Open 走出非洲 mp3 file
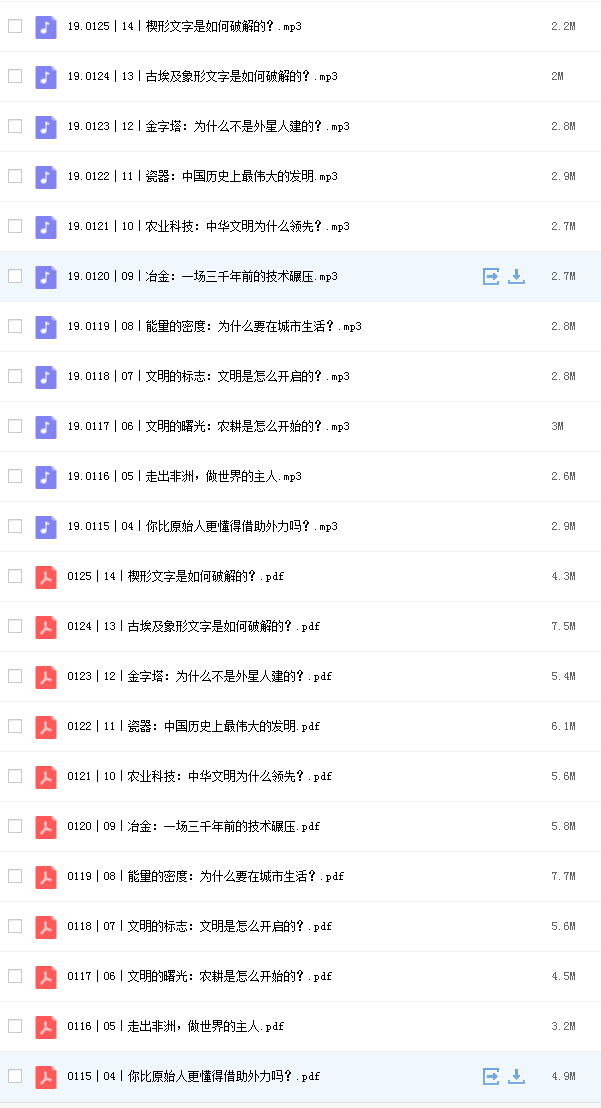This screenshot has width=601, height=1108. click(184, 476)
